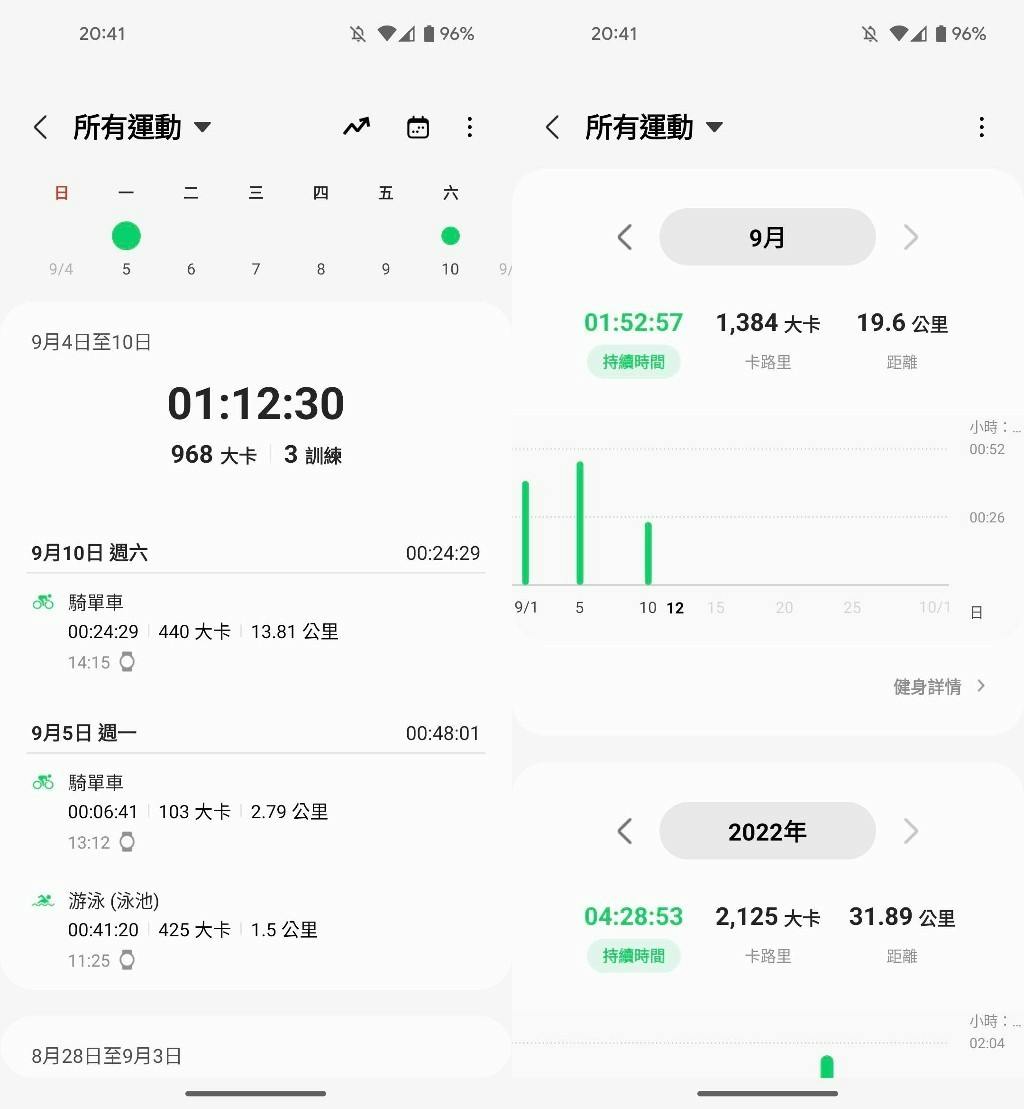Image resolution: width=1024 pixels, height=1109 pixels.
Task: Show 距離 for 2022年 with 31.89 公里
Action: coord(902,933)
